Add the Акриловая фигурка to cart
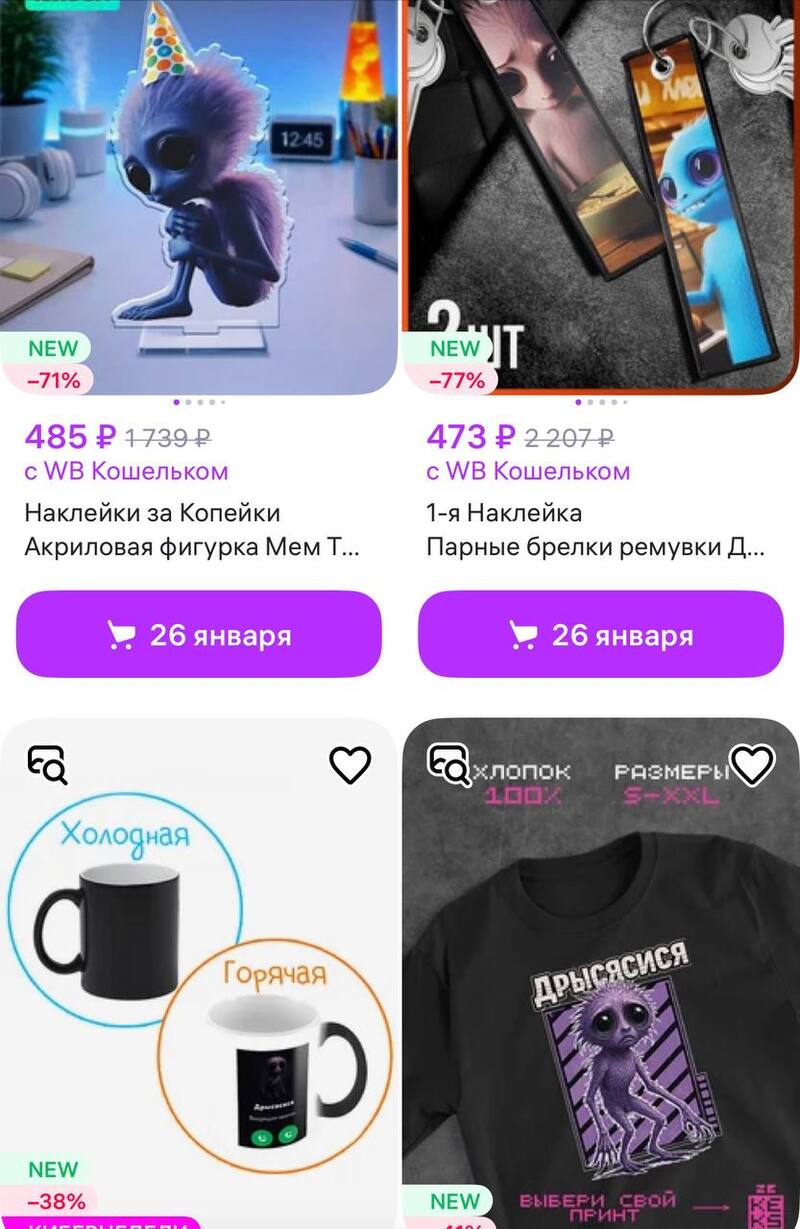The width and height of the screenshot is (800, 1229). pos(199,635)
